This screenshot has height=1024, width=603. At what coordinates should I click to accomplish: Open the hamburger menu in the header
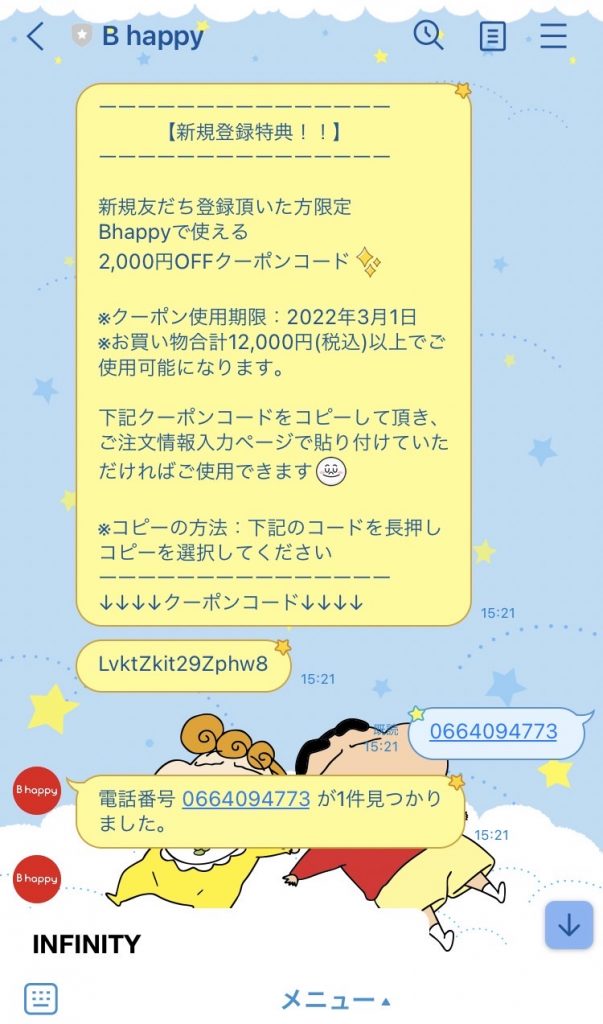click(553, 37)
